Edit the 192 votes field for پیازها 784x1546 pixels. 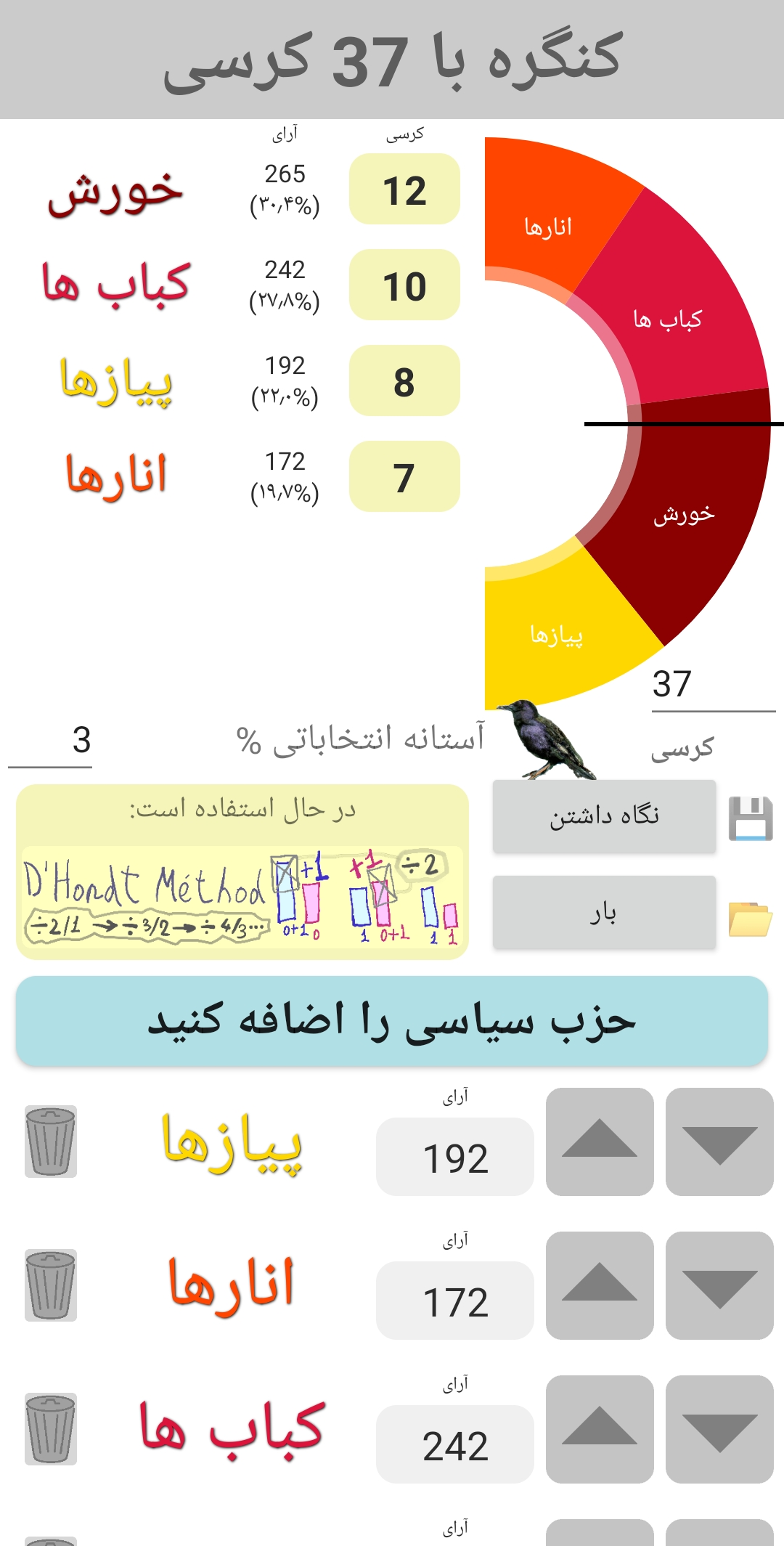455,1157
